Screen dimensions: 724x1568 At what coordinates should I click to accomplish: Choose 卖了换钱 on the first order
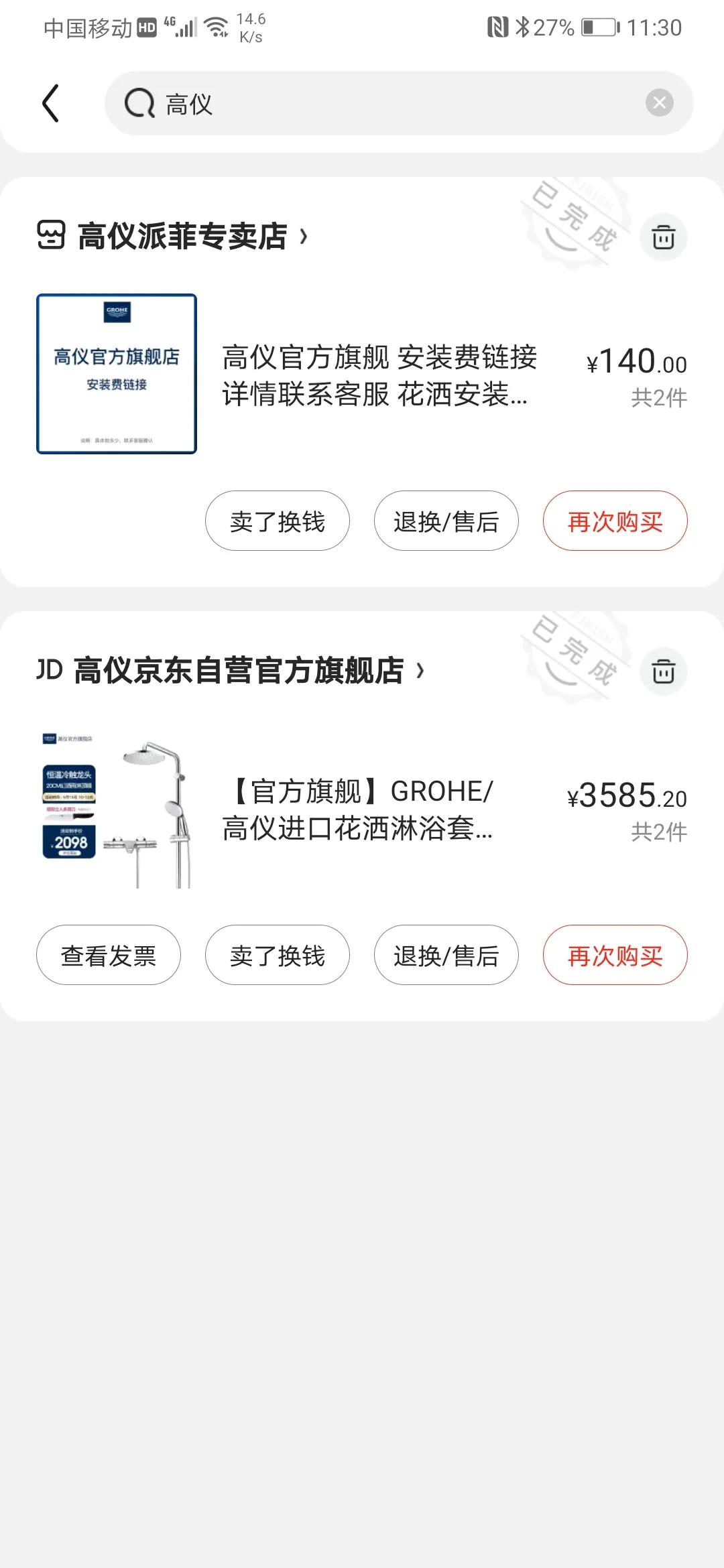(x=277, y=521)
